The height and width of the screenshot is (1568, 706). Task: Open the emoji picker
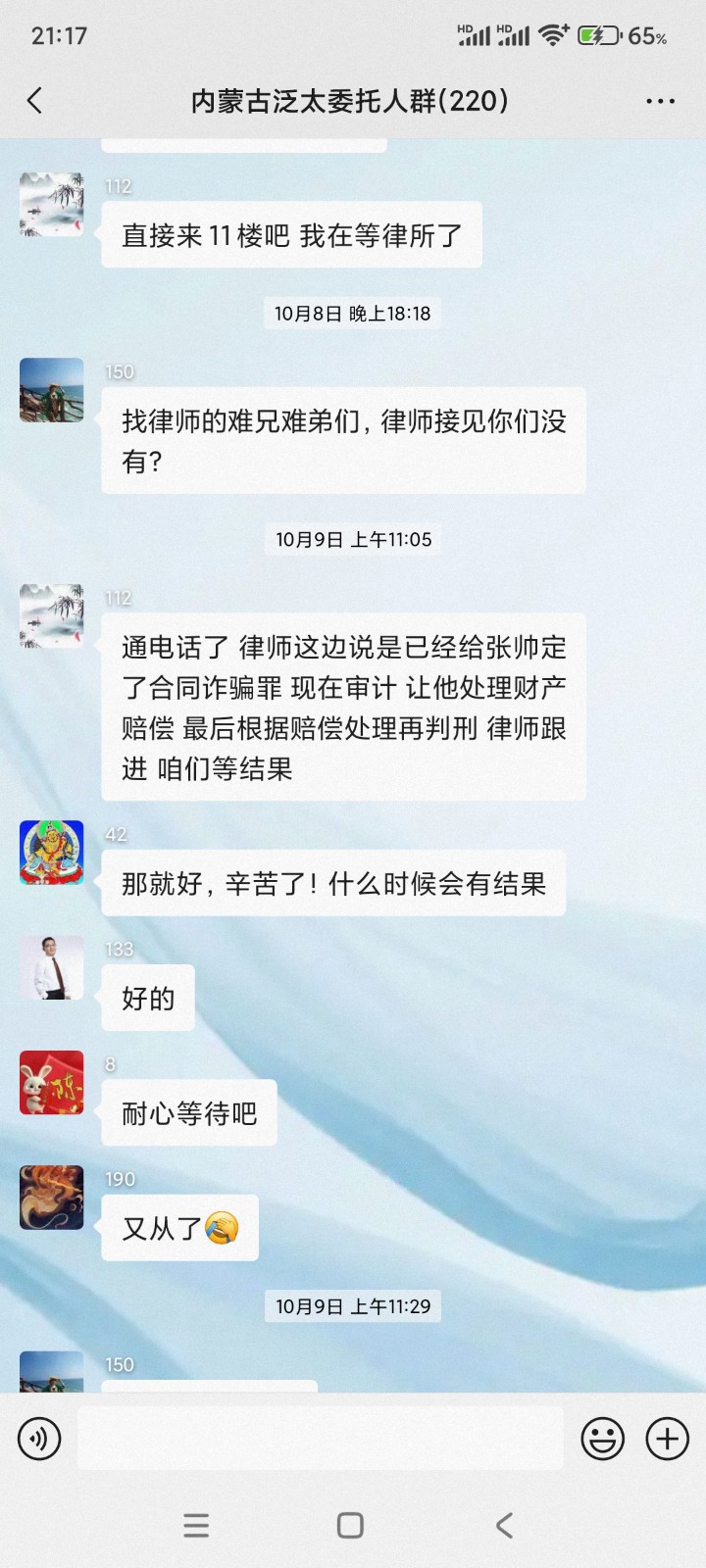tap(602, 1439)
